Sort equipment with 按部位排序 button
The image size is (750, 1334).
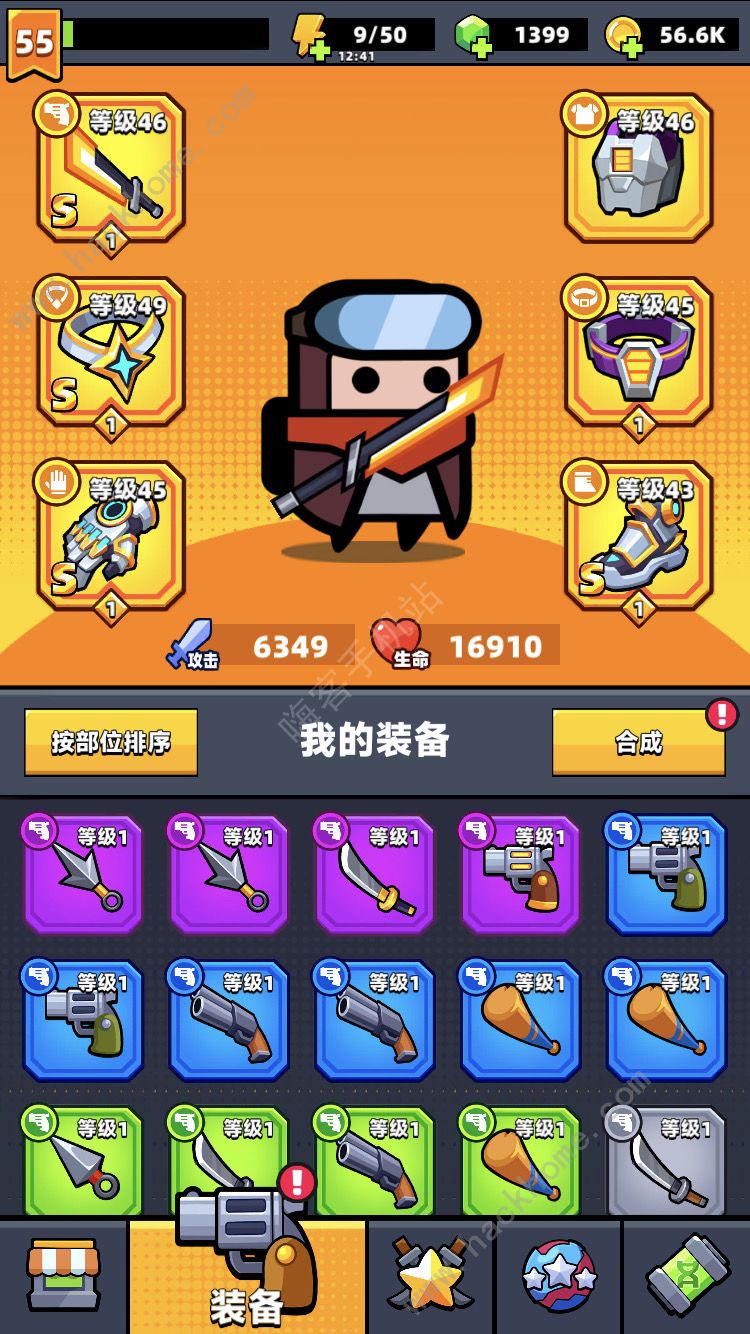coord(111,742)
